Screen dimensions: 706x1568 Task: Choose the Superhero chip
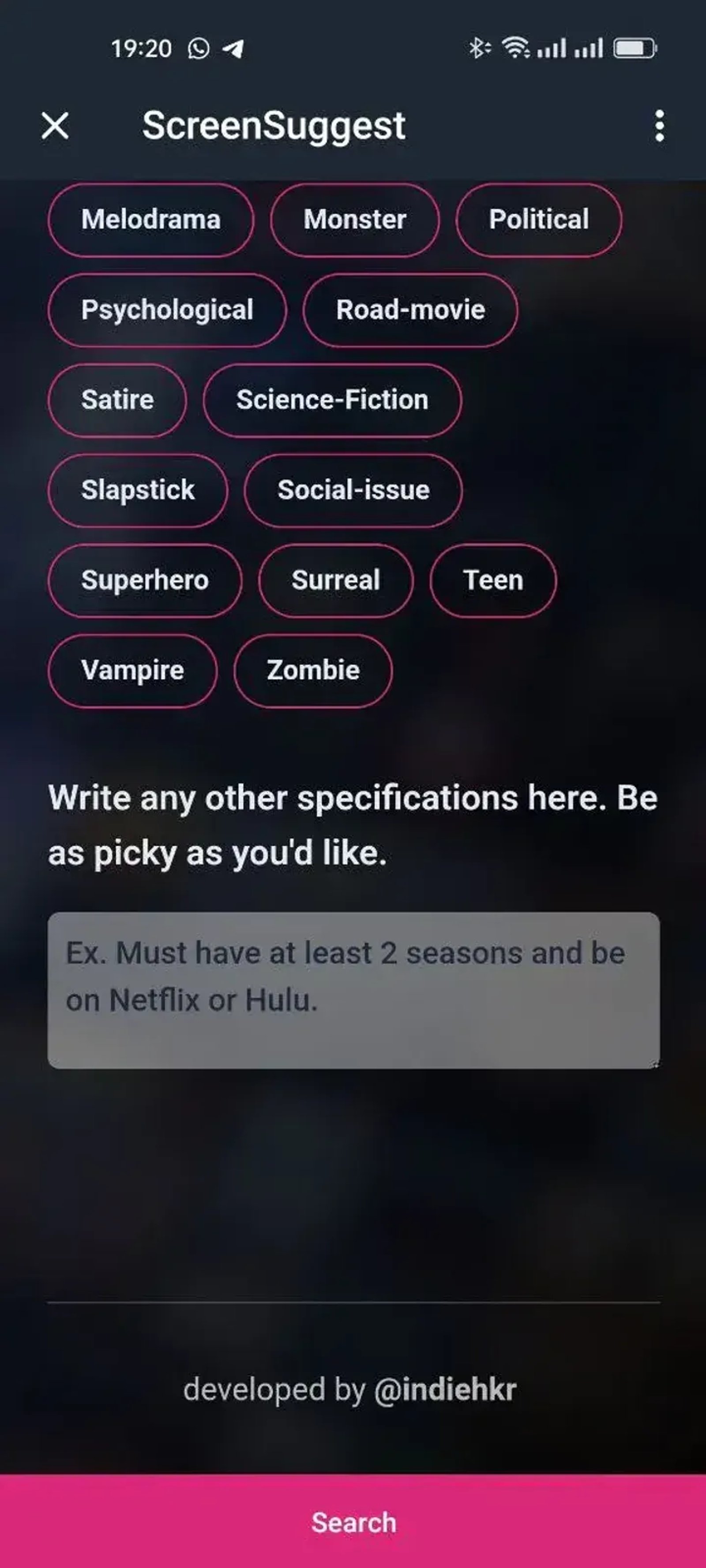[145, 580]
